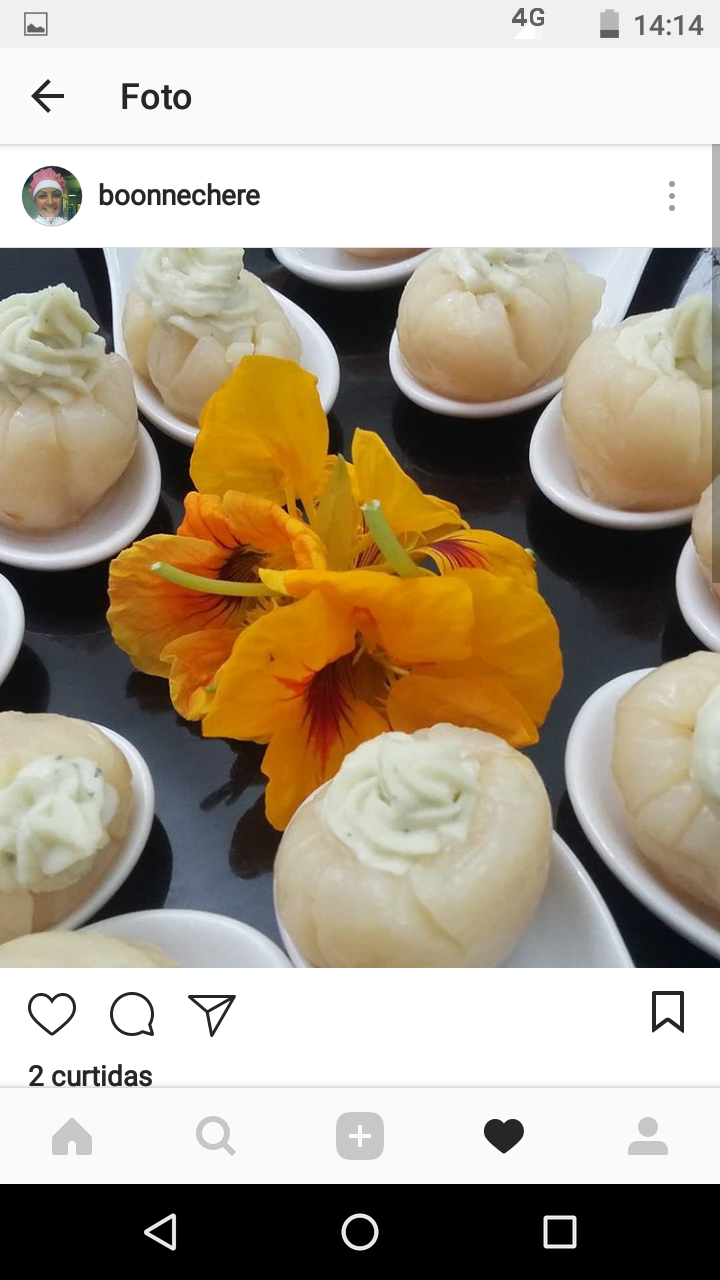Open the post overflow menu
Screen dimensions: 720x1280
click(671, 196)
